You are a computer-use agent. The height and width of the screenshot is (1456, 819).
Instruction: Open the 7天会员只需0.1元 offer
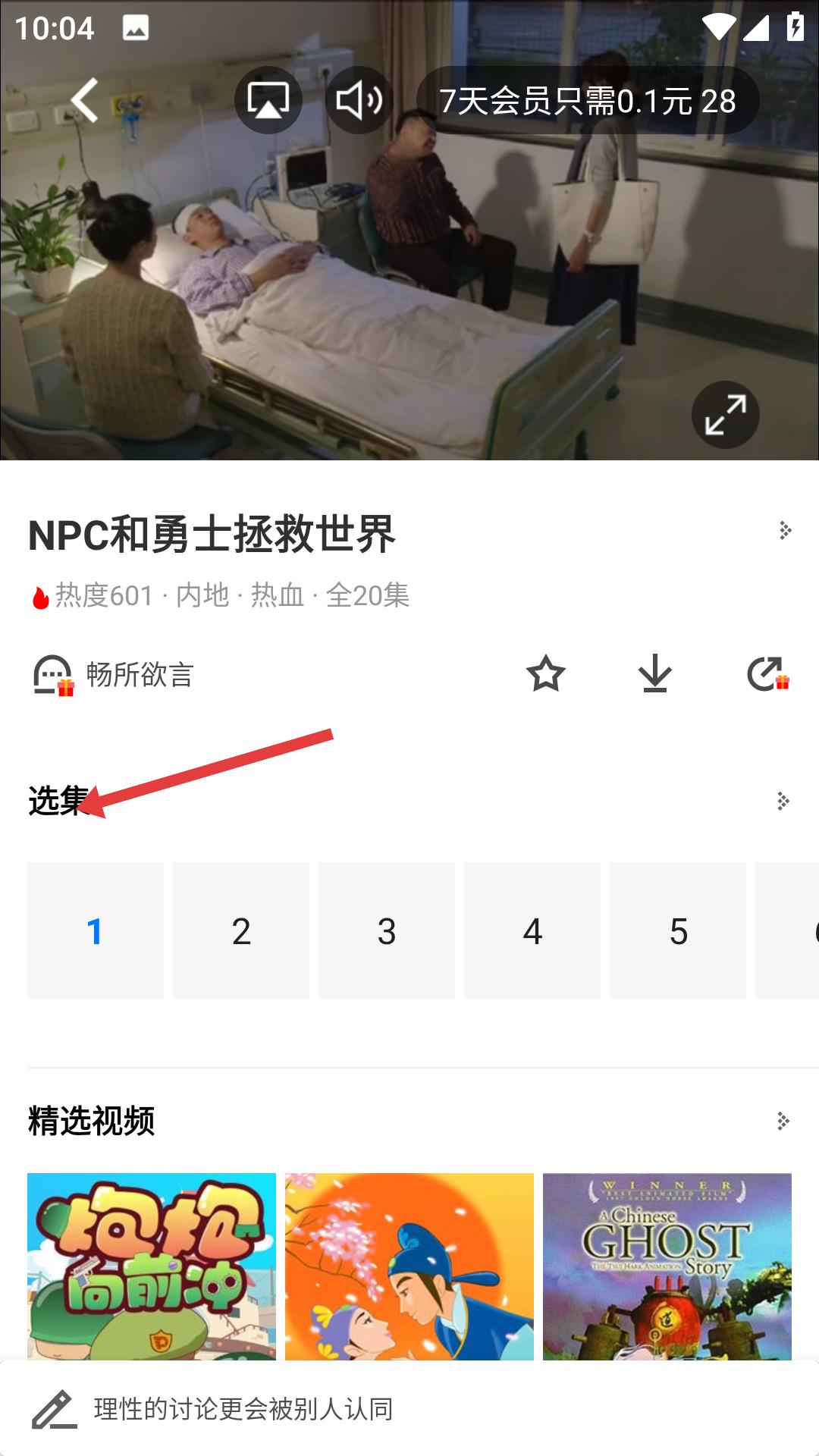[x=588, y=101]
